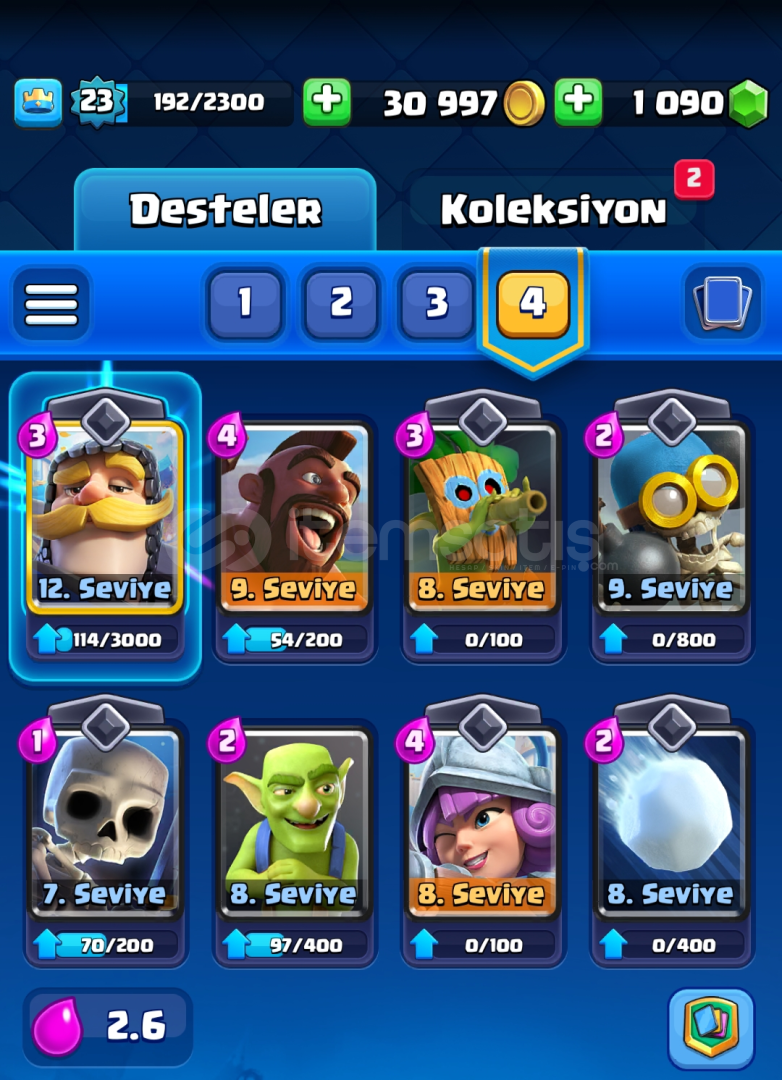Open the blue crown profile icon
782x1080 pixels.
(38, 102)
